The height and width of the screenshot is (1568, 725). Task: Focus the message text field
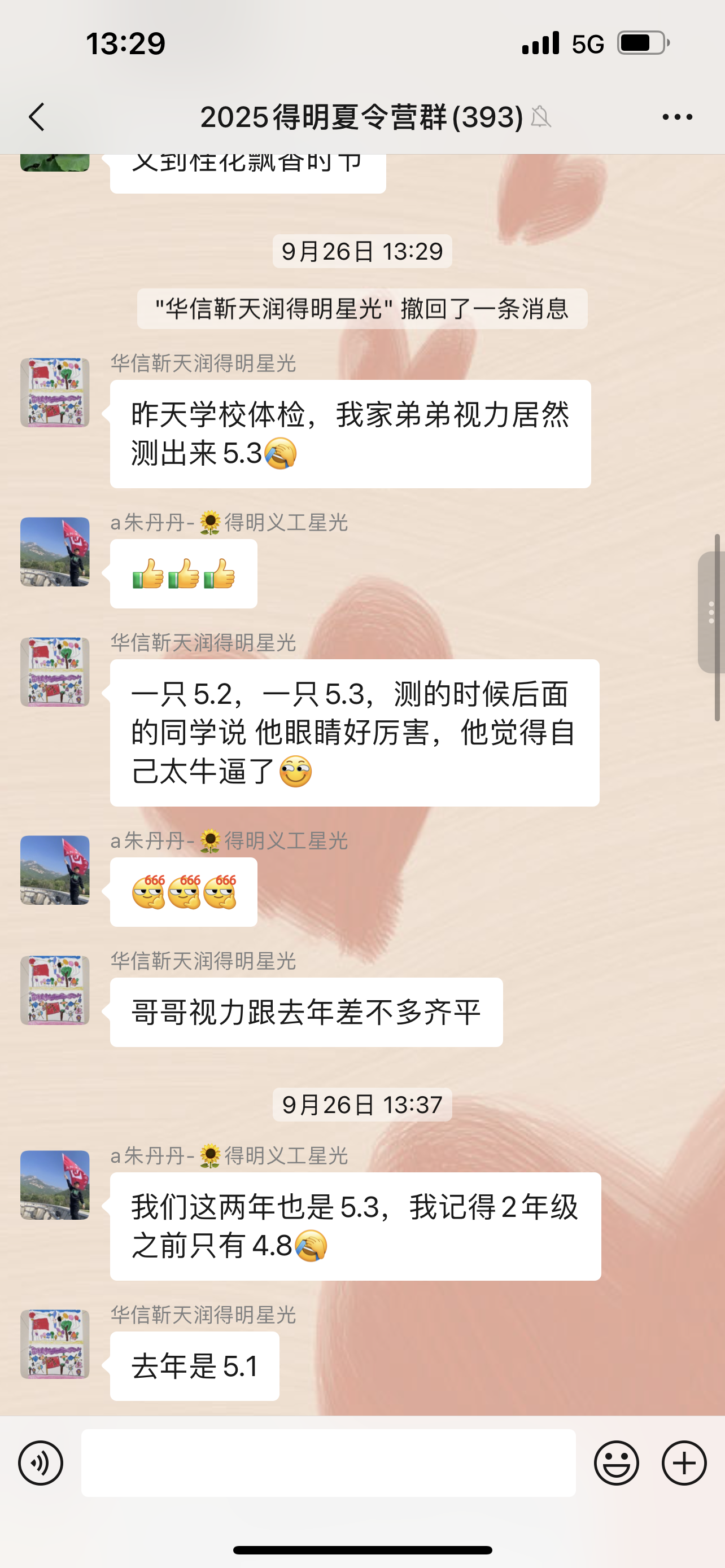click(328, 1462)
